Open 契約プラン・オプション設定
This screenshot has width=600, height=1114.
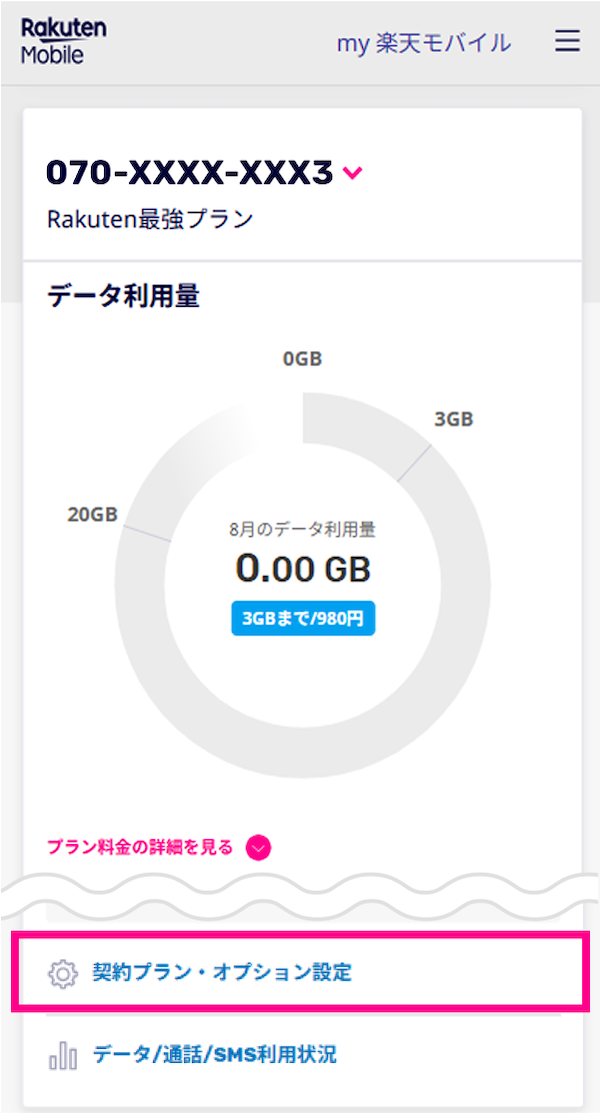pyautogui.click(x=222, y=971)
